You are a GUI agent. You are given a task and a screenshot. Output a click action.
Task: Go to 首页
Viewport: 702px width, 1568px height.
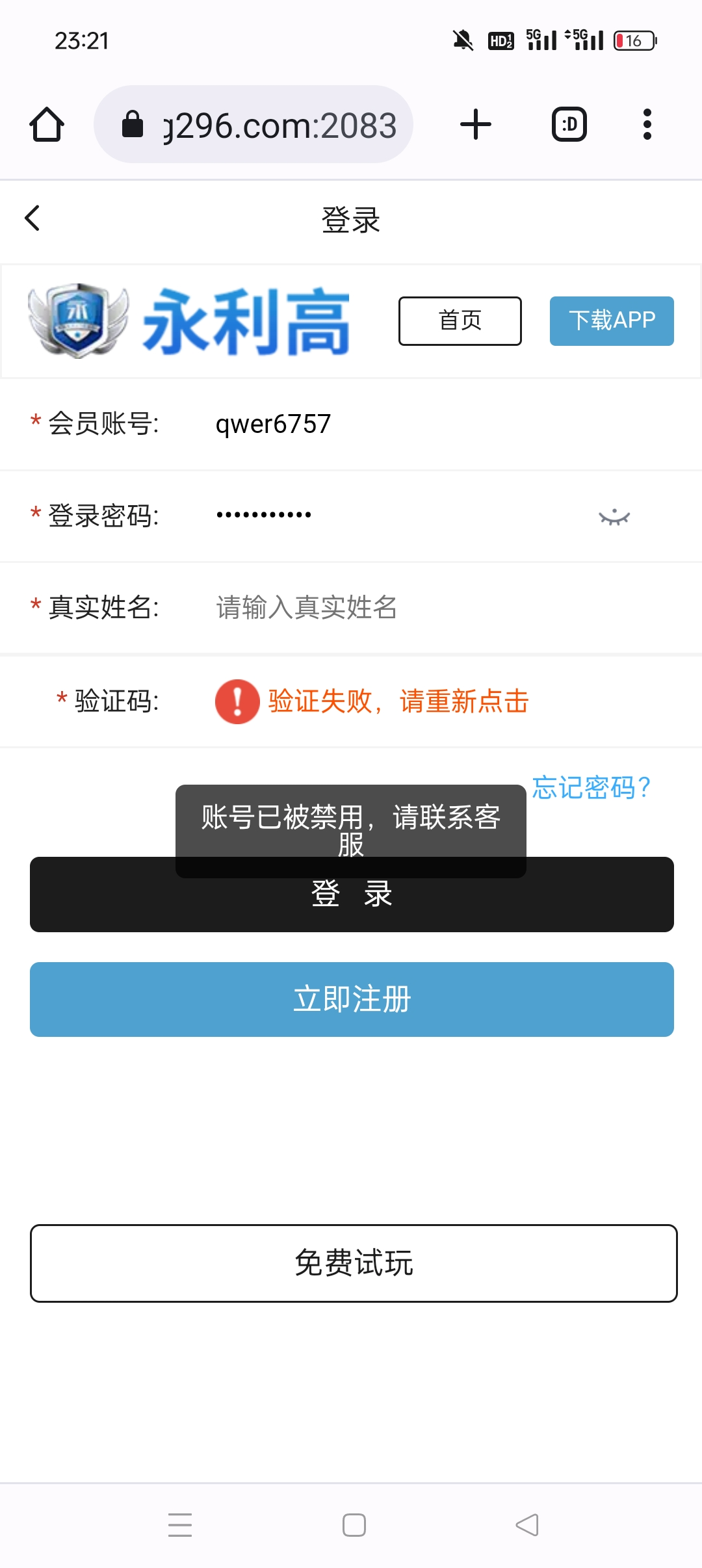tap(460, 320)
